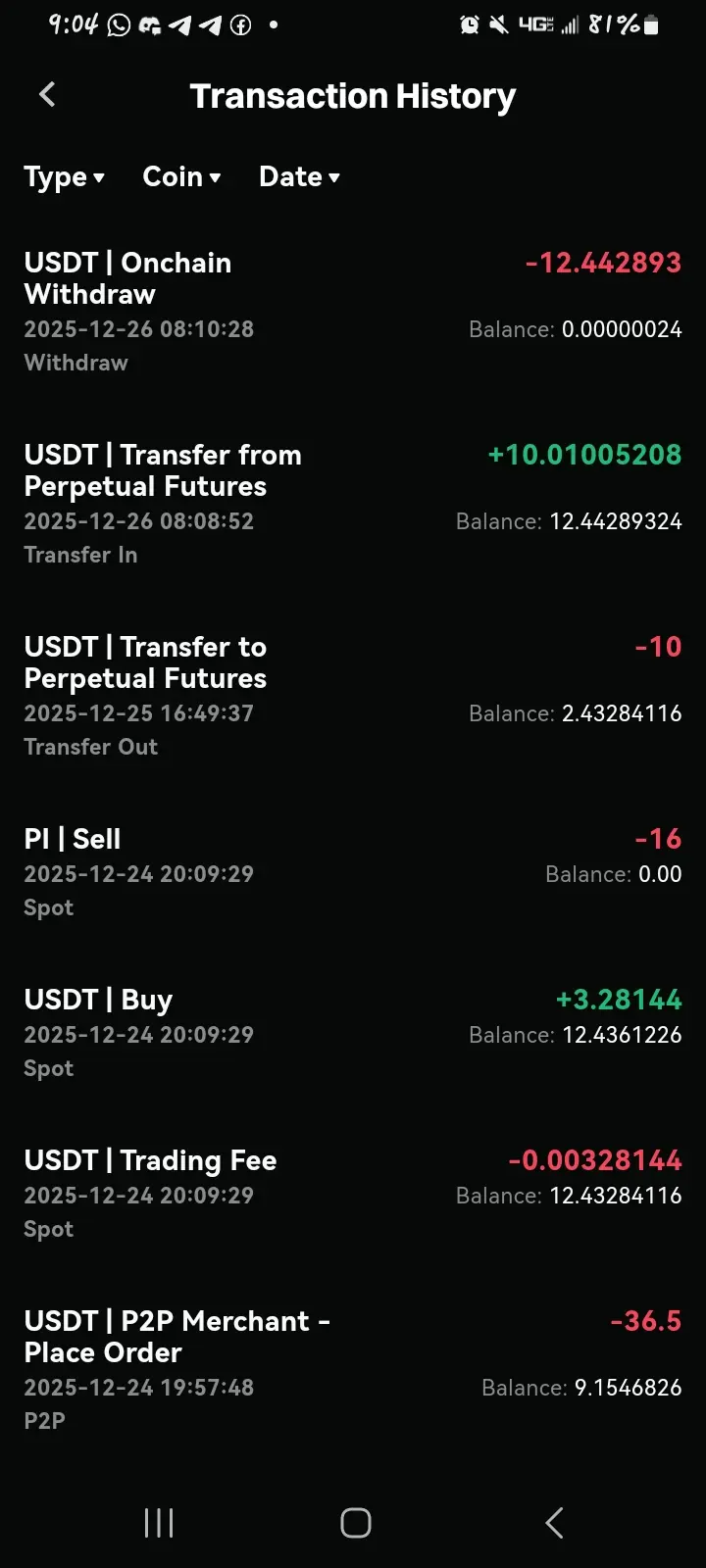View the Transfer from Perpetual Futures entry
The height and width of the screenshot is (1568, 706).
point(353,503)
